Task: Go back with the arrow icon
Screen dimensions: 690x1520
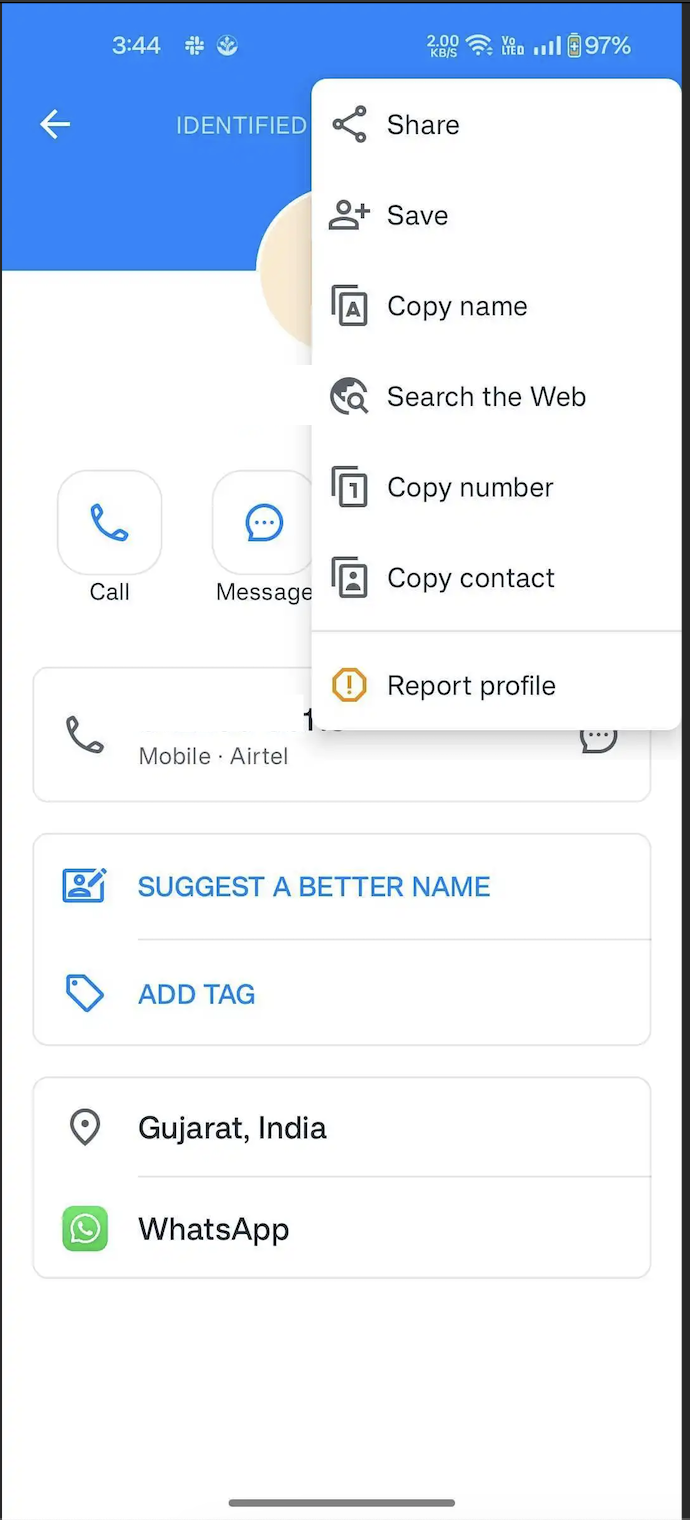Action: (55, 125)
